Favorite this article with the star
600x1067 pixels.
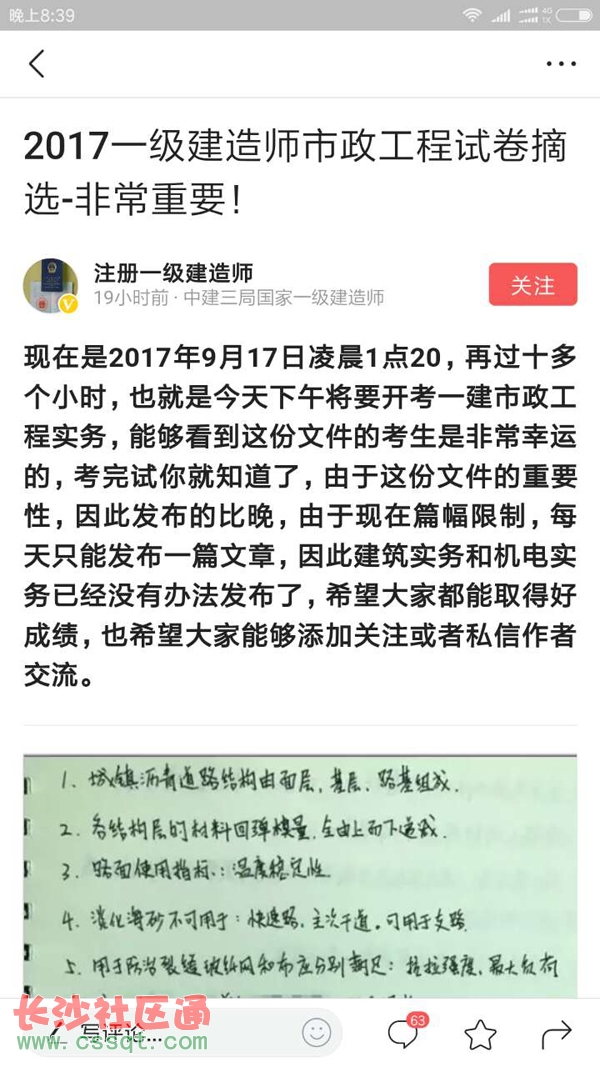pos(480,1034)
